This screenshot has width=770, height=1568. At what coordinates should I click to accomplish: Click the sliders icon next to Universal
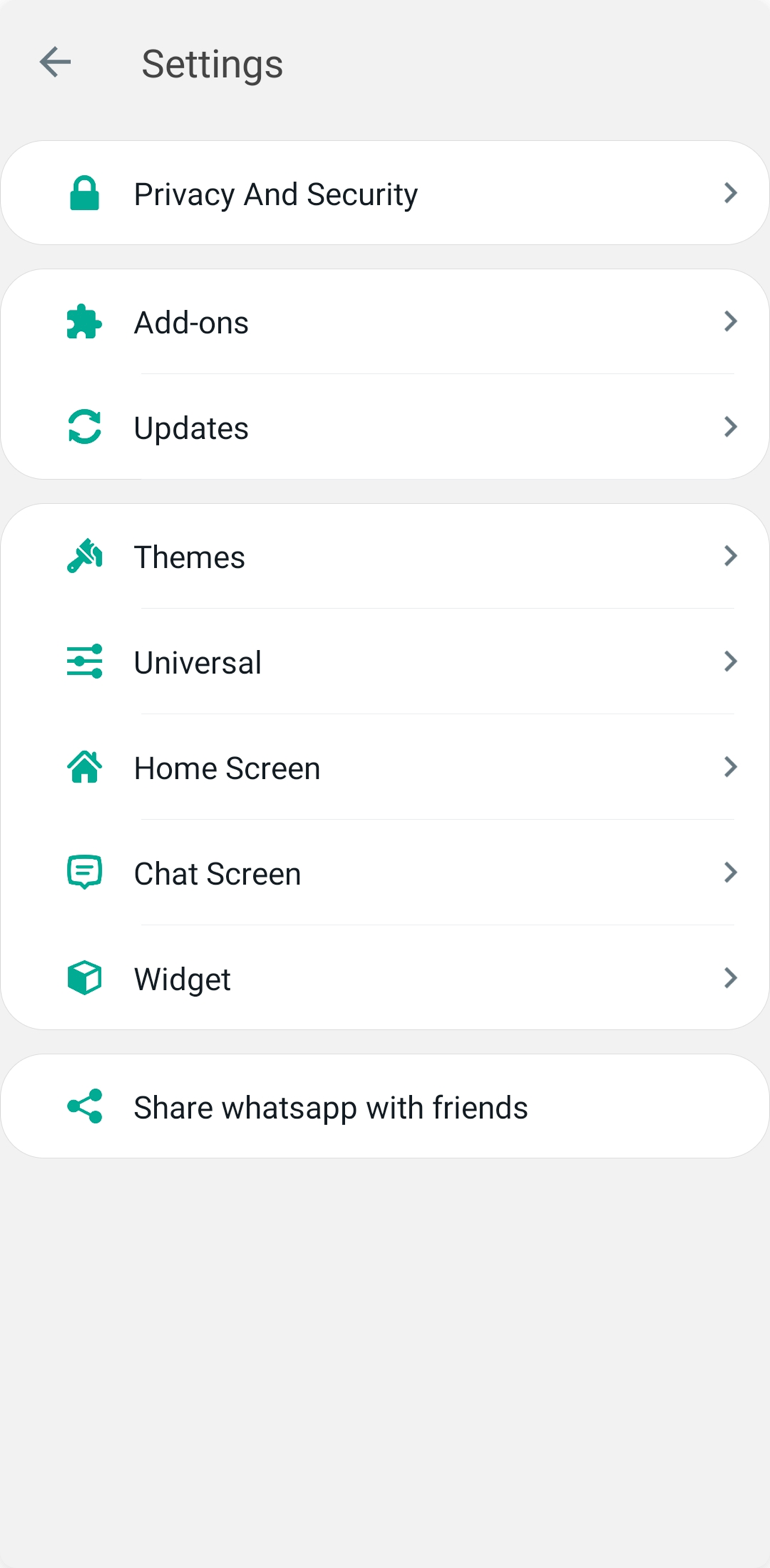(84, 661)
